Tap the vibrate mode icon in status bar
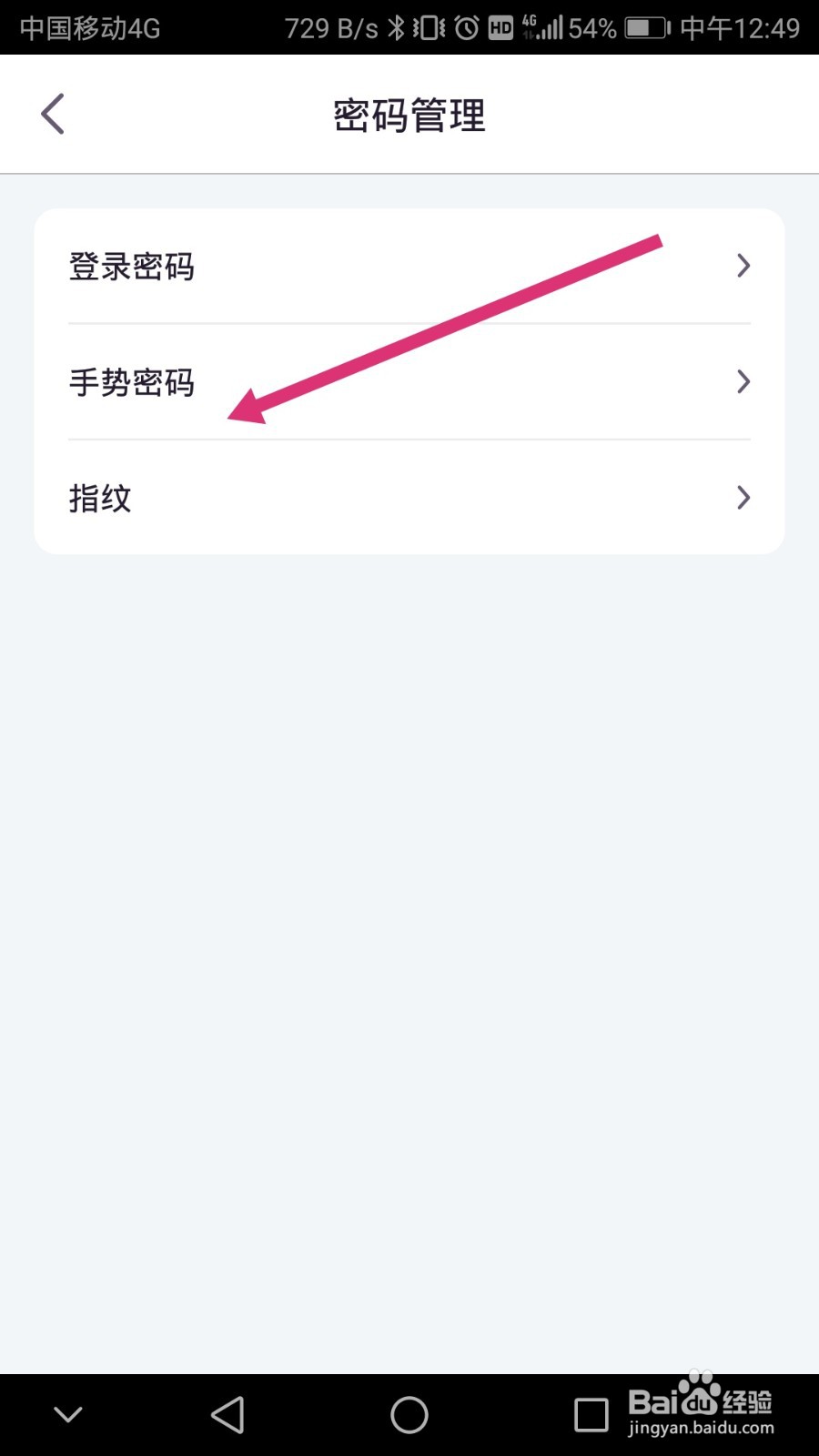This screenshot has height=1456, width=819. coord(428,27)
